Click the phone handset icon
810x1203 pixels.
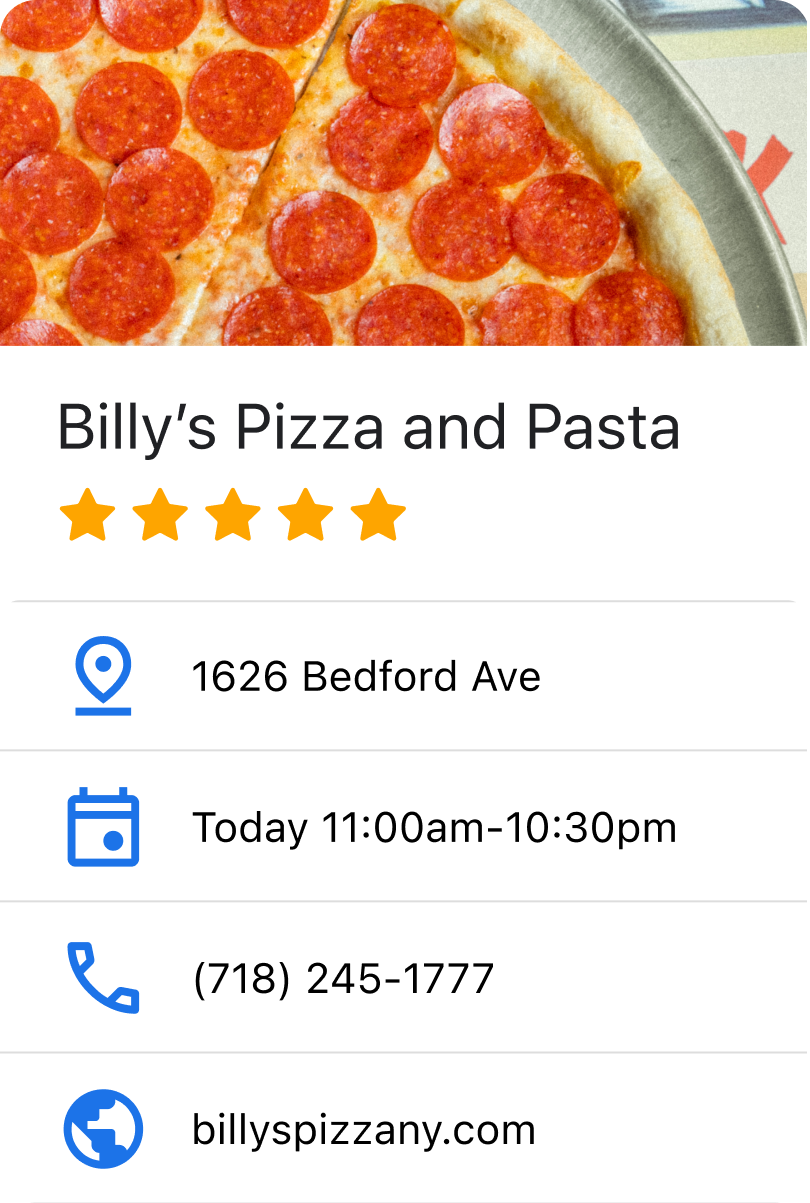pos(102,978)
